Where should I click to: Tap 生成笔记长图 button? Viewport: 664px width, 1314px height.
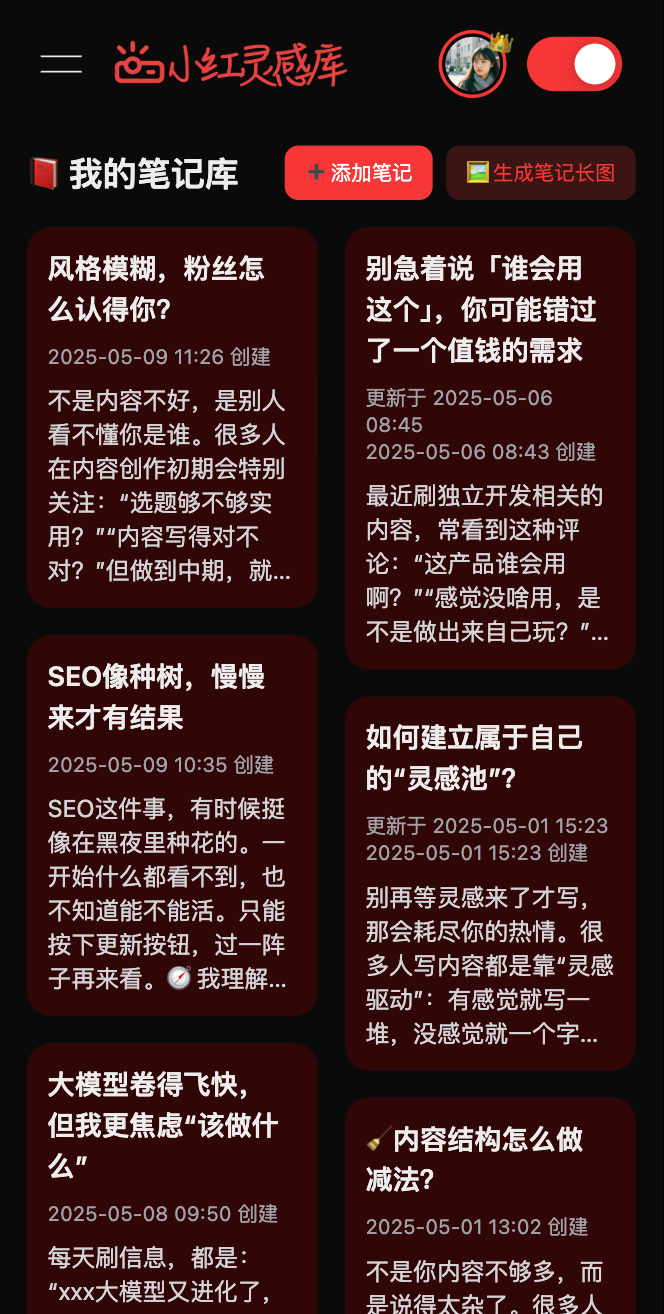click(541, 173)
